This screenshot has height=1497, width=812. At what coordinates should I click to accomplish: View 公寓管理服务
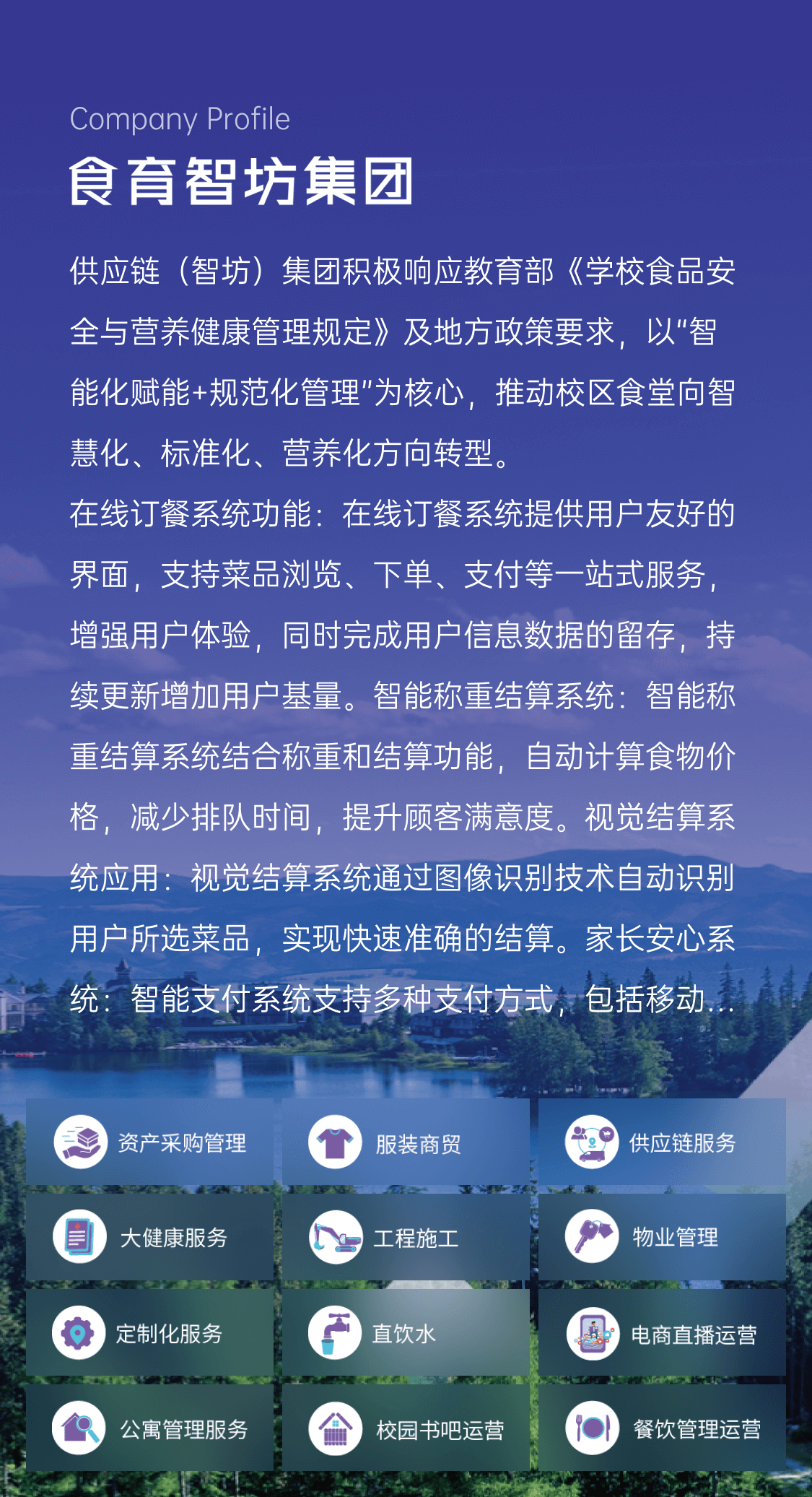149,1428
